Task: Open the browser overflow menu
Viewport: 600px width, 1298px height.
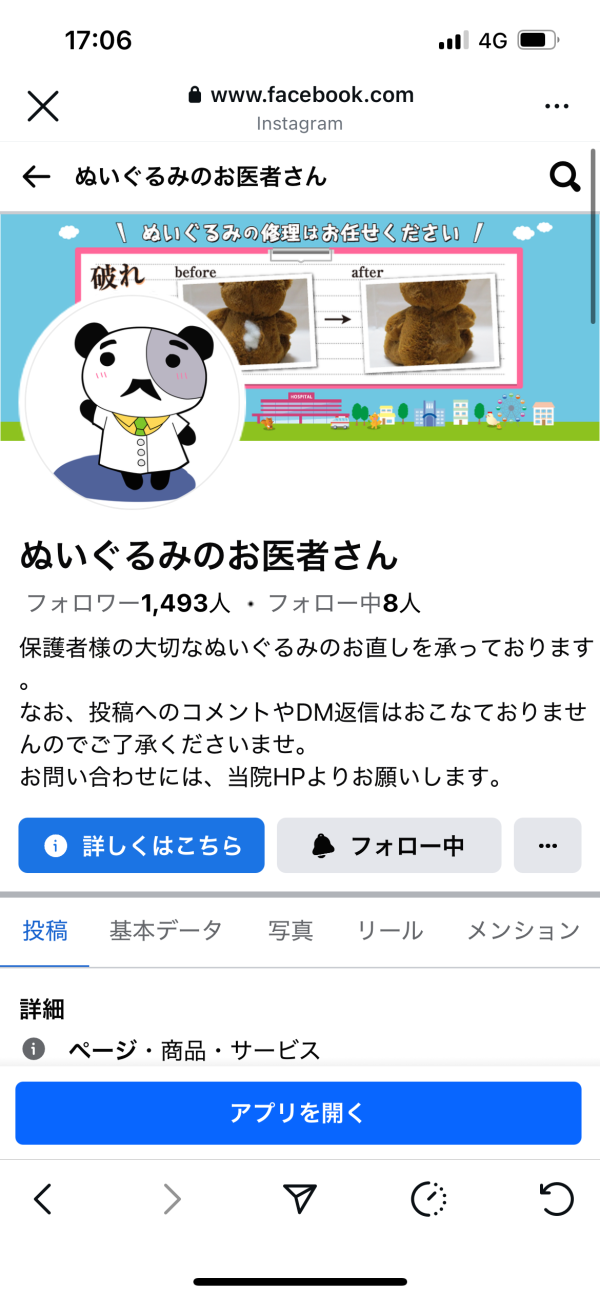Action: [556, 106]
